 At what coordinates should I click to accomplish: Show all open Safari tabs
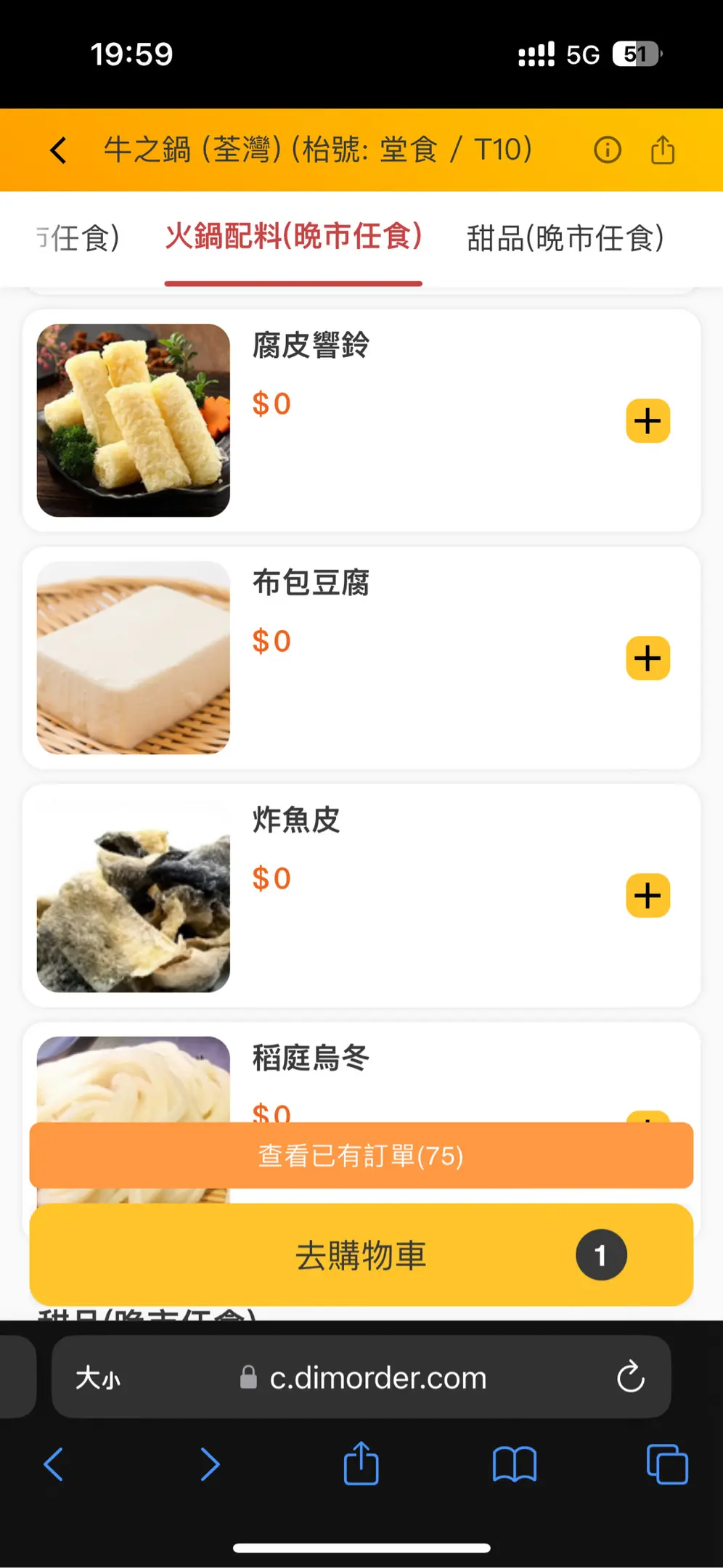[x=666, y=1464]
